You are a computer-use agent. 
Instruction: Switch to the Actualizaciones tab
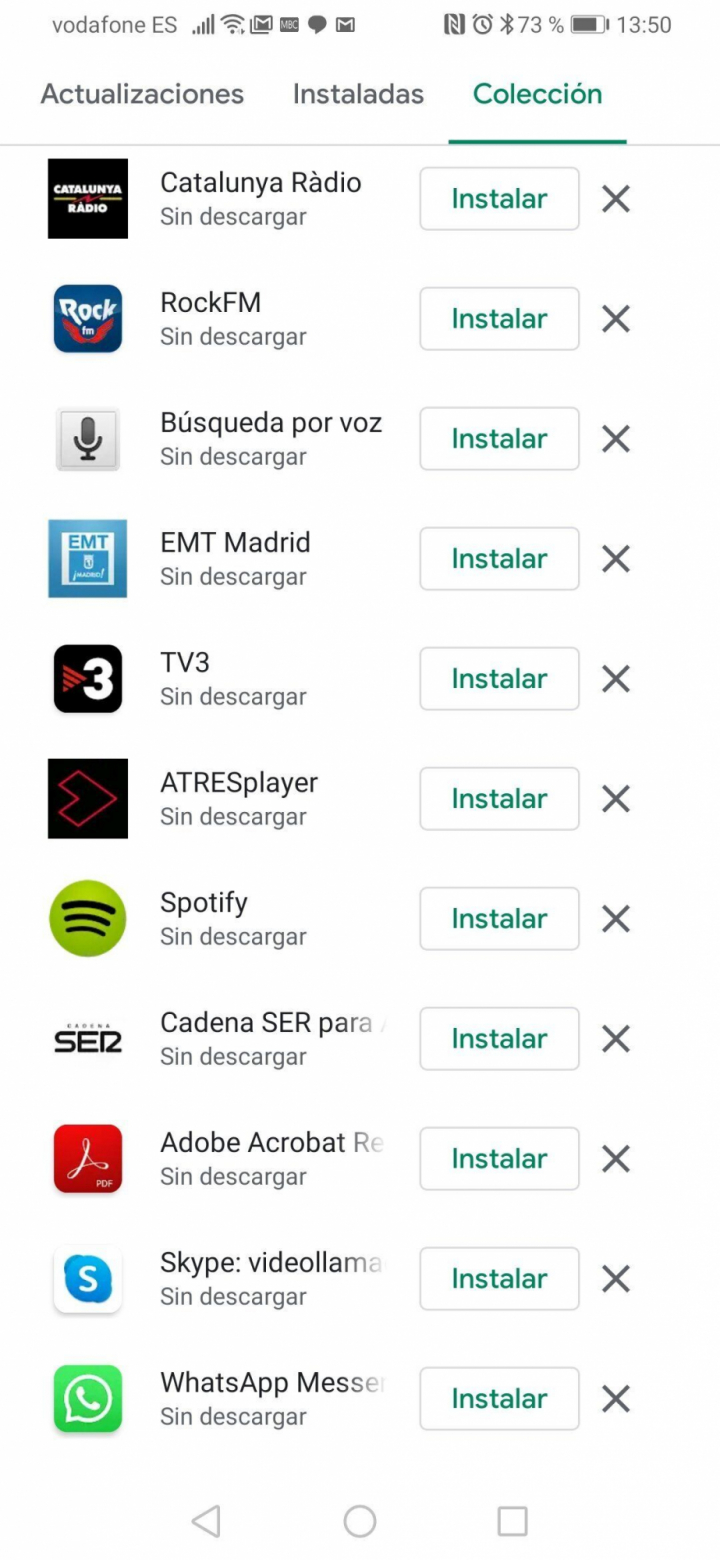pyautogui.click(x=142, y=94)
